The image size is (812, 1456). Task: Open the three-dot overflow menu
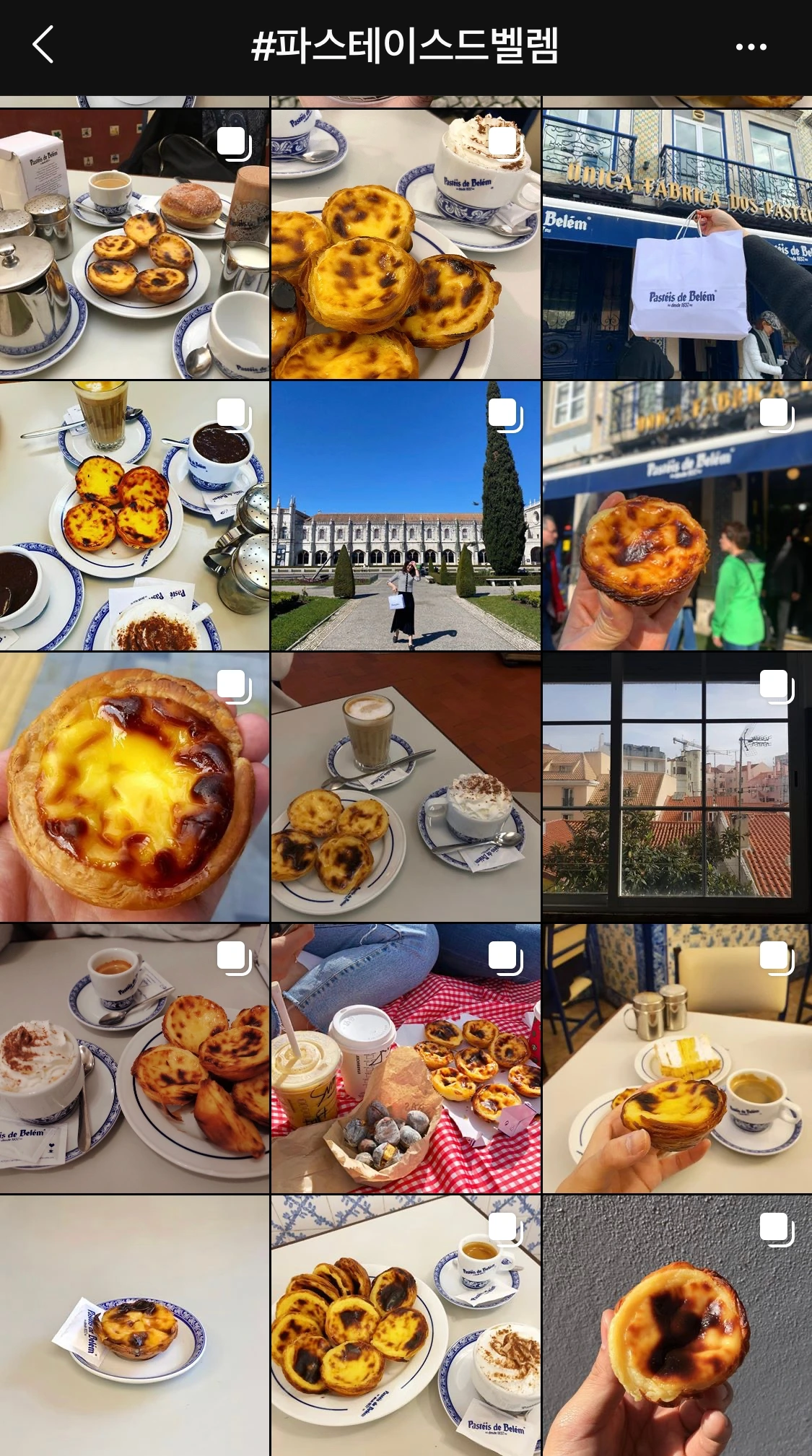(x=751, y=47)
